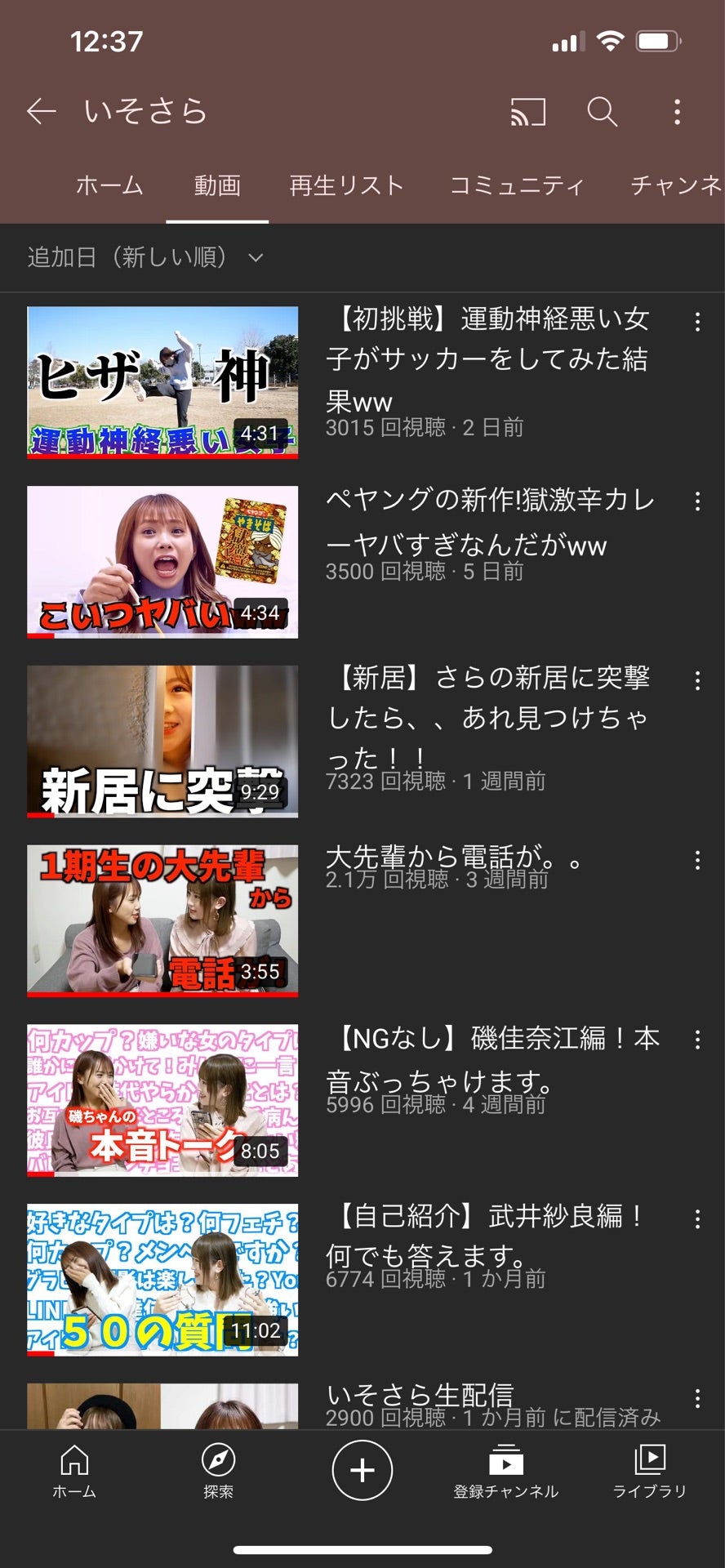This screenshot has height=1568, width=725.
Task: Go to the 探索 explore tab
Action: click(x=218, y=1470)
